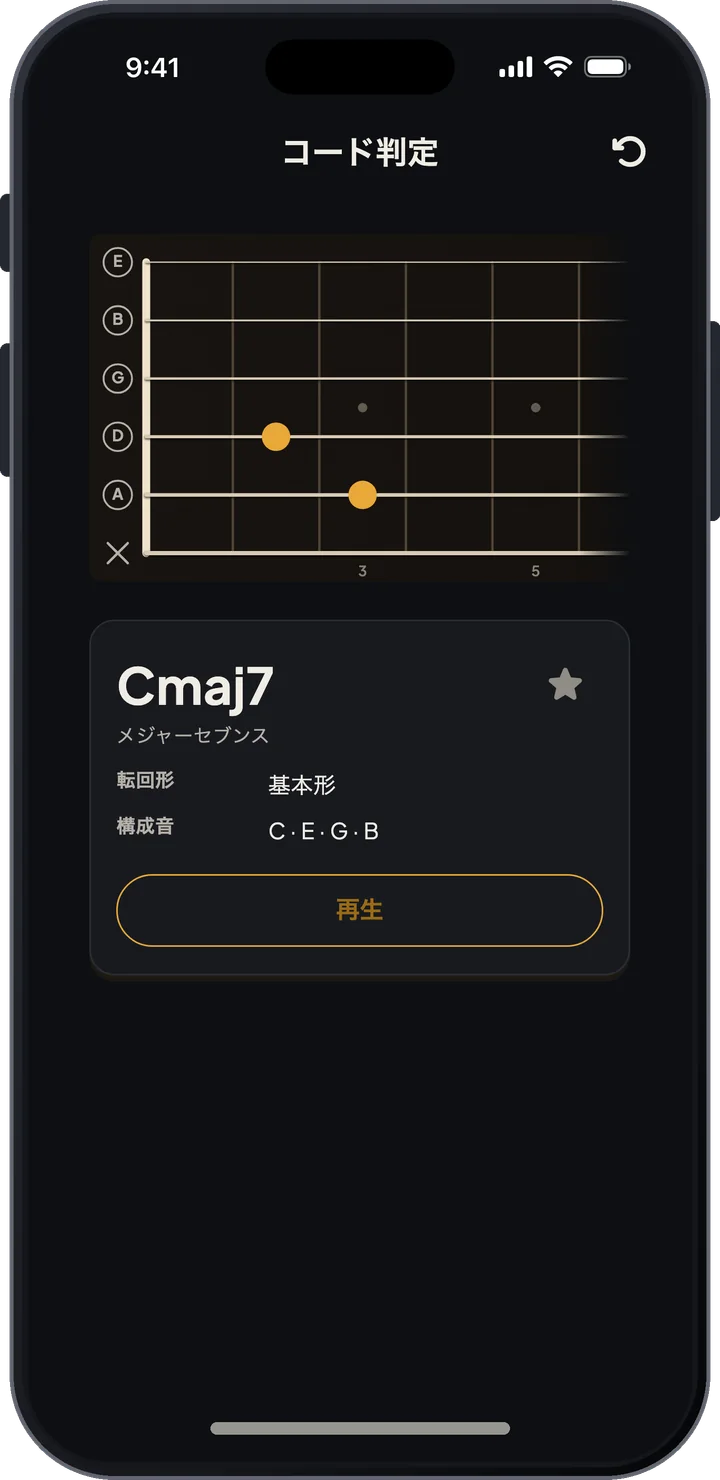Viewport: 720px width, 1480px height.
Task: Toggle the A string open marker
Action: pos(118,494)
